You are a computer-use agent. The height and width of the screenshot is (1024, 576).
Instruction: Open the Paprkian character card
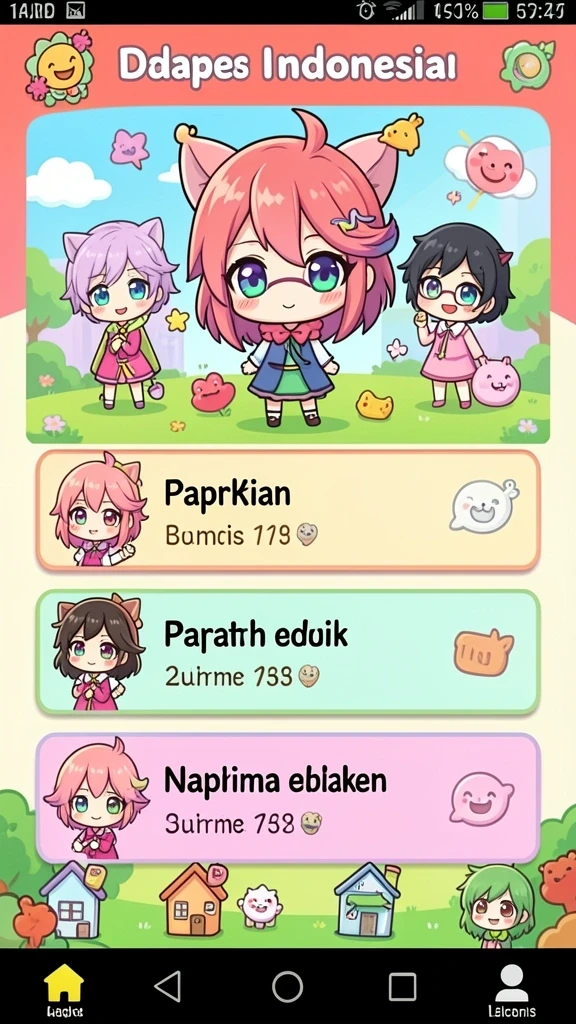pyautogui.click(x=288, y=510)
